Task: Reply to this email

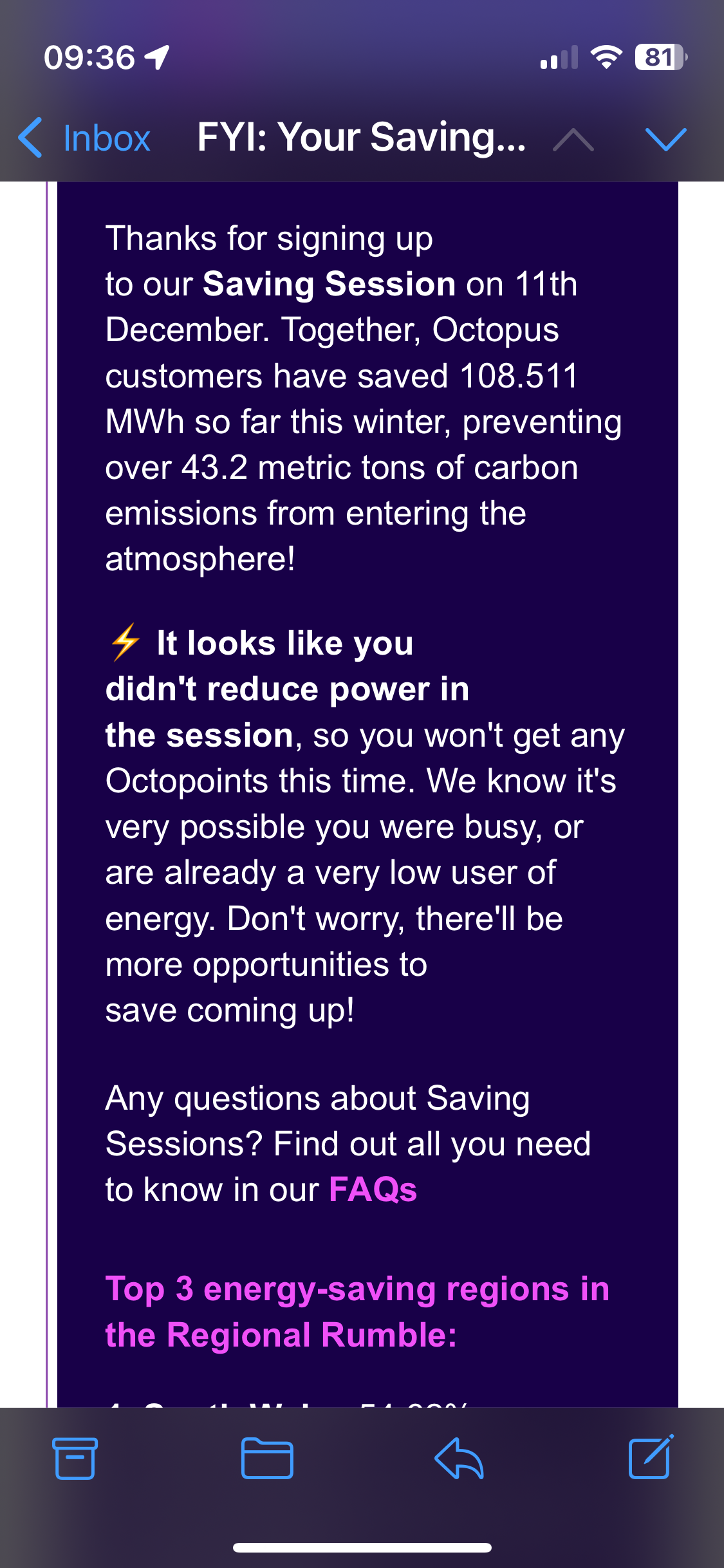Action: [459, 1458]
